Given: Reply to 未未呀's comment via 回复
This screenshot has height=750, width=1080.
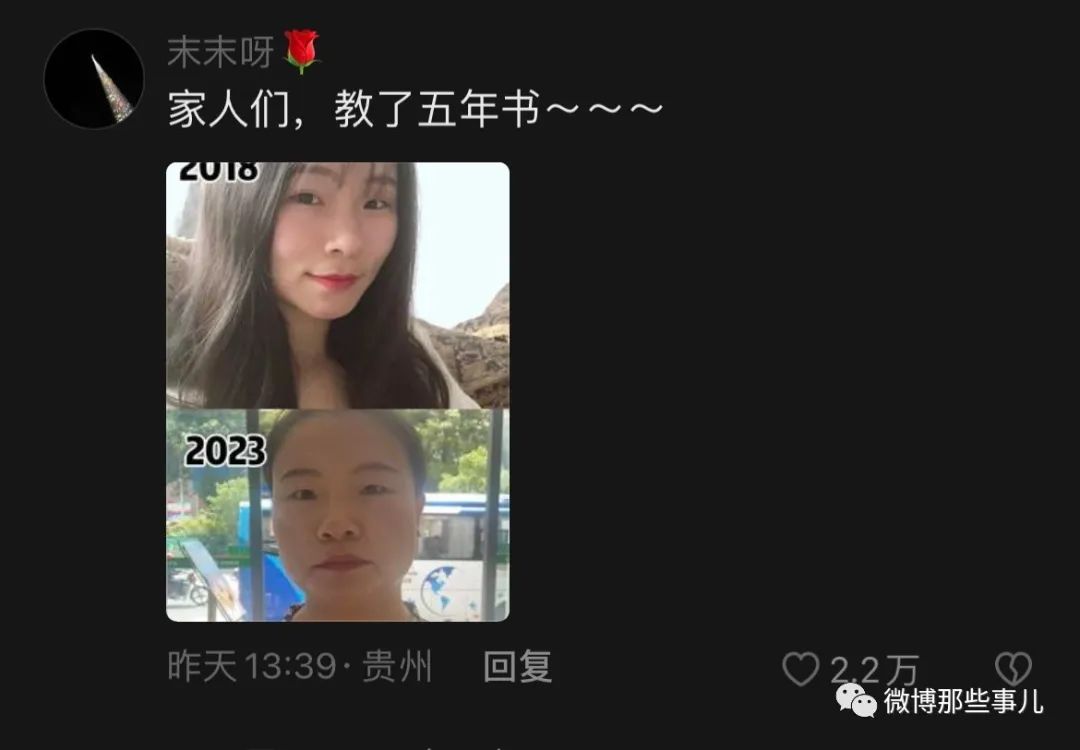Looking at the screenshot, I should [x=517, y=667].
